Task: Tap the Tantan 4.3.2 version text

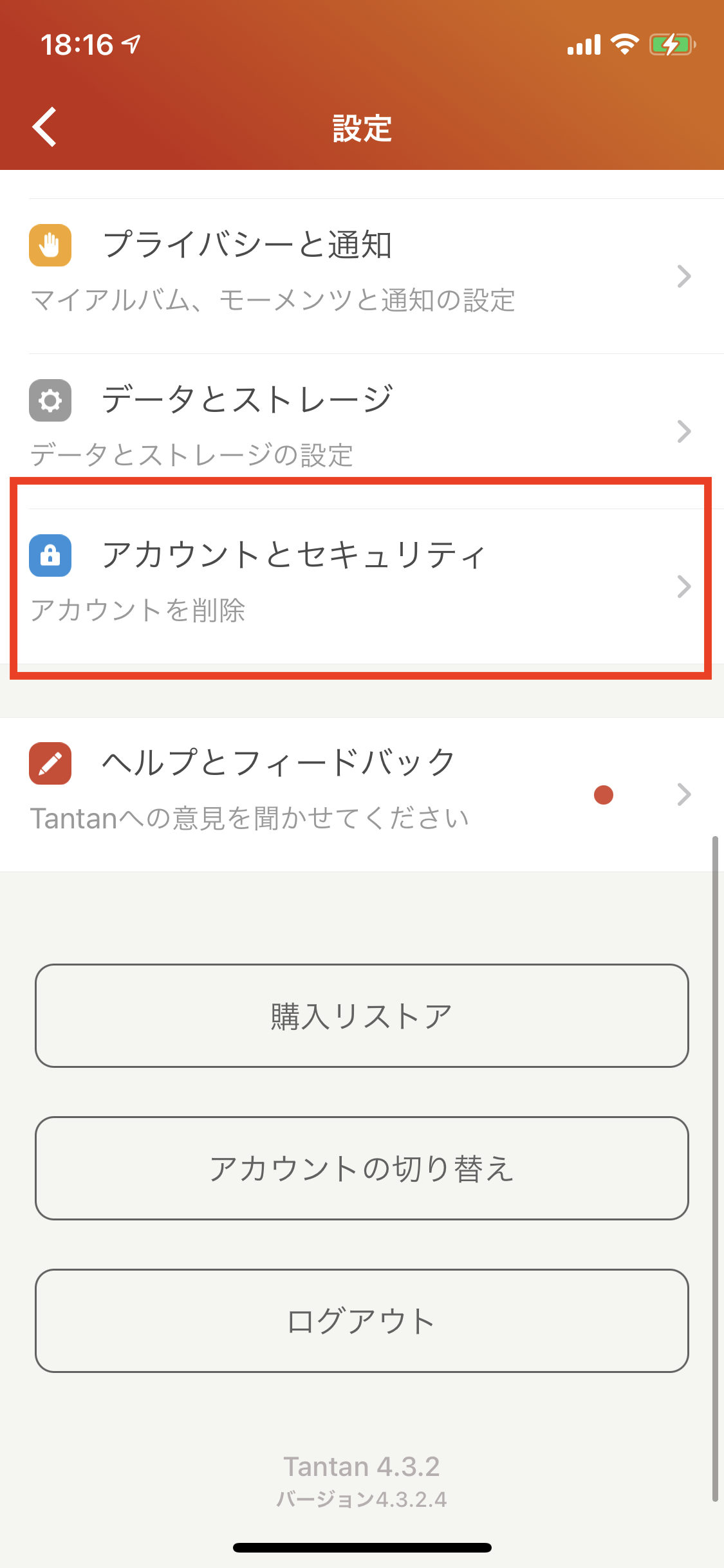Action: 362,1466
